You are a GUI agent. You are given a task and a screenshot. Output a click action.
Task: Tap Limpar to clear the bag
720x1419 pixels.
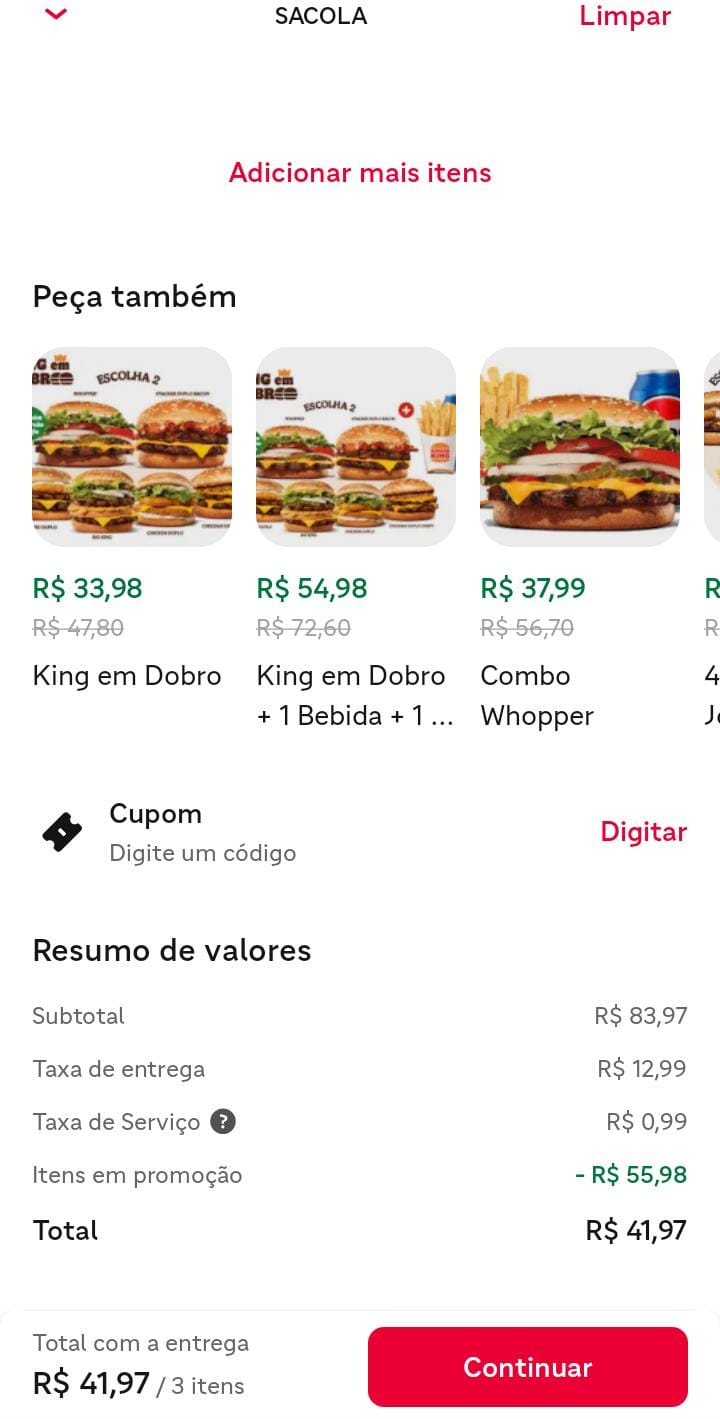click(625, 16)
